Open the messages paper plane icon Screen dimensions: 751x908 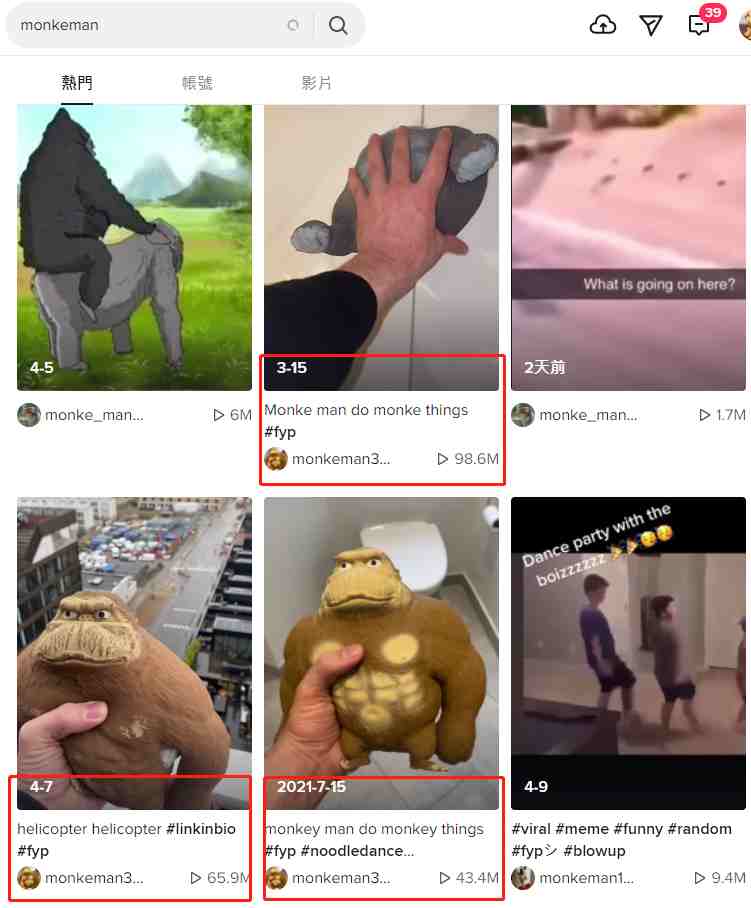click(x=651, y=25)
